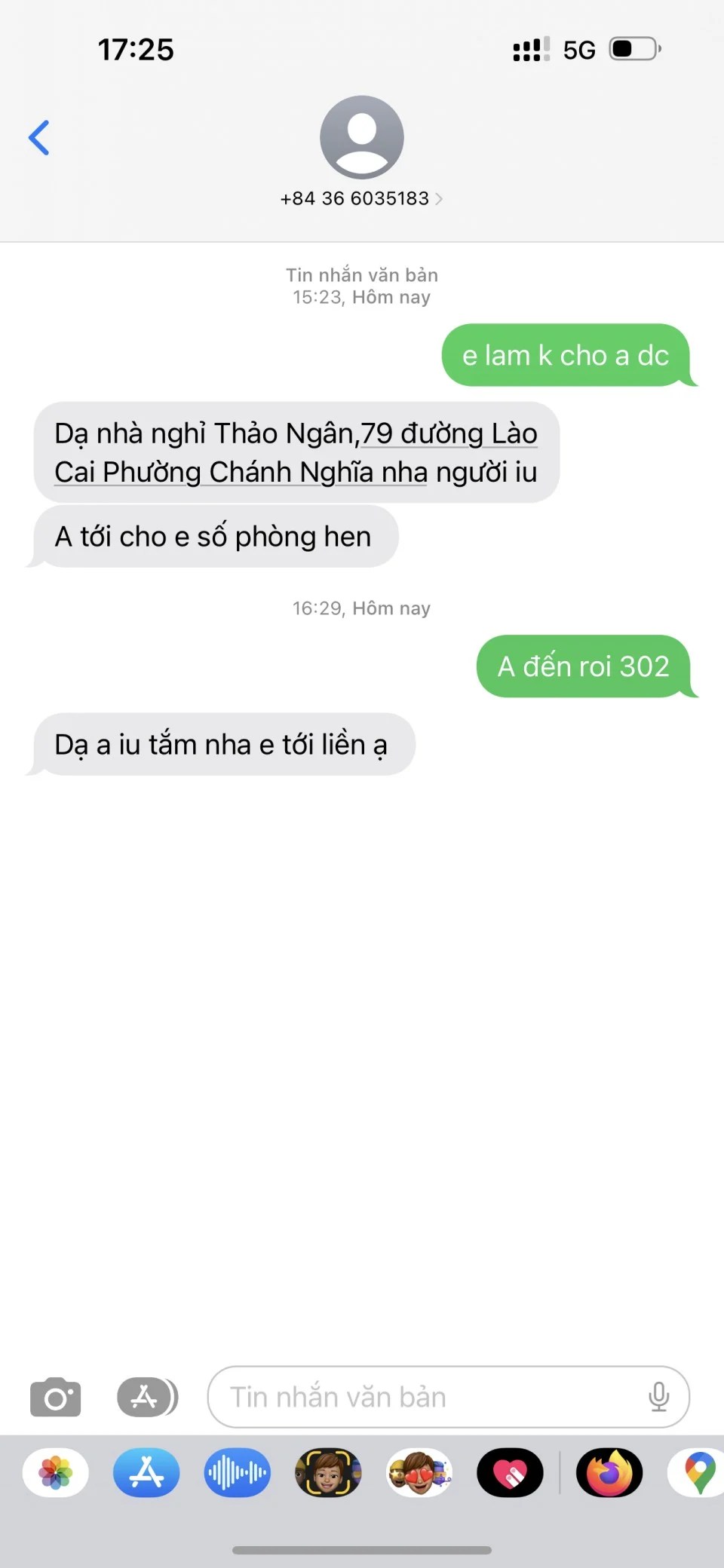Open Digital Touch heart icon
This screenshot has height=1568, width=724.
510,1472
